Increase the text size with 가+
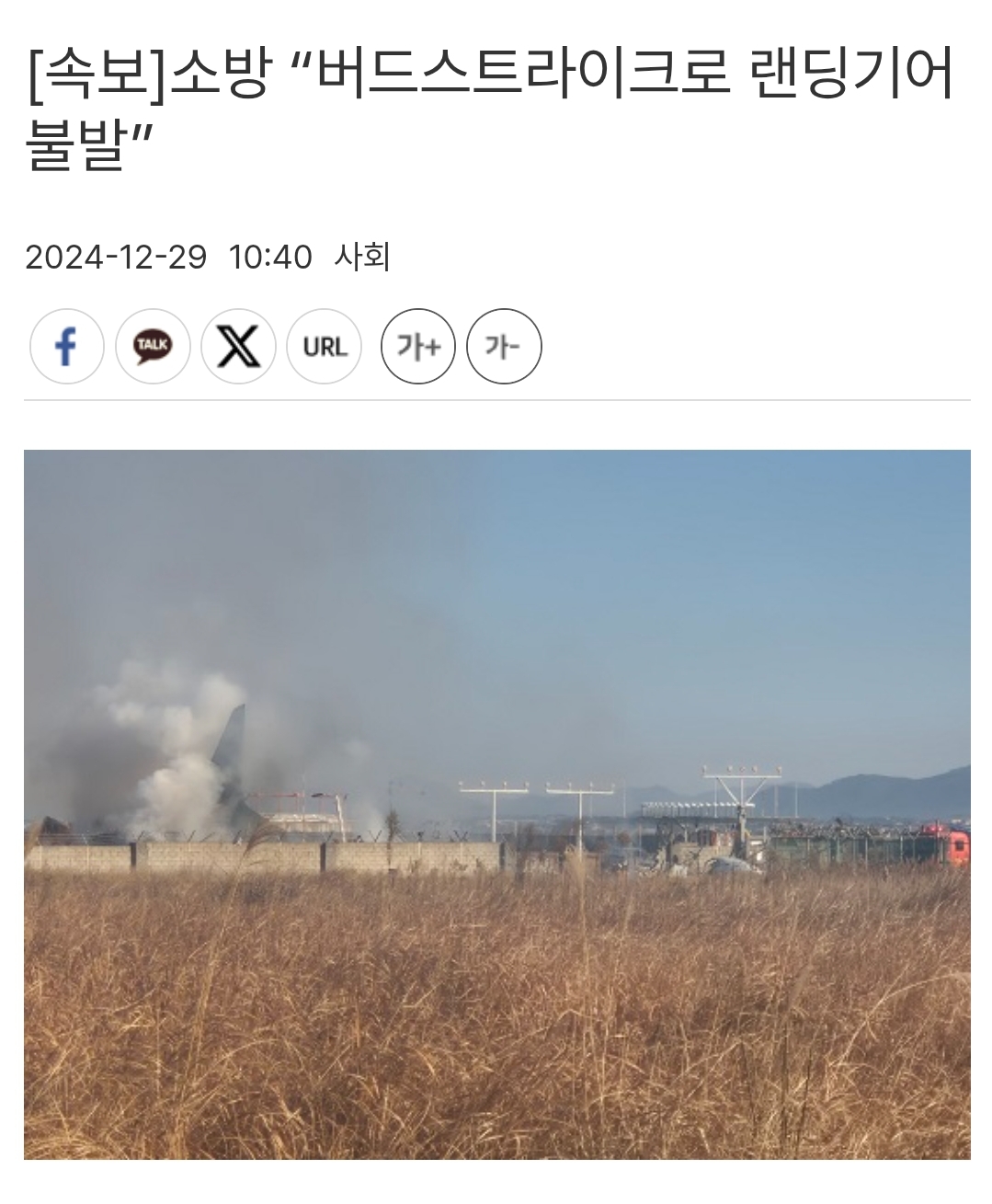 418,347
